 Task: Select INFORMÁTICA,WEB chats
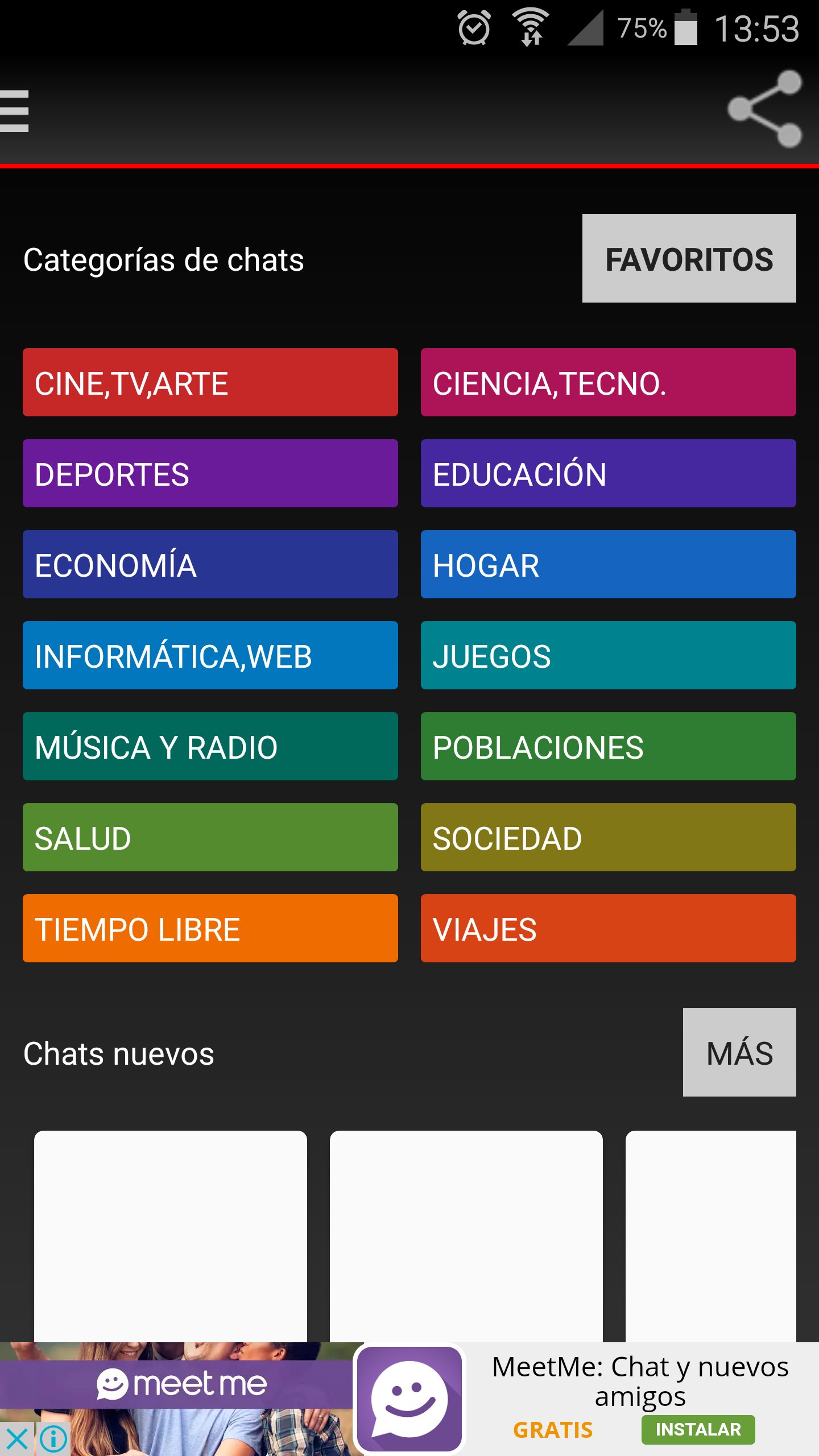210,656
